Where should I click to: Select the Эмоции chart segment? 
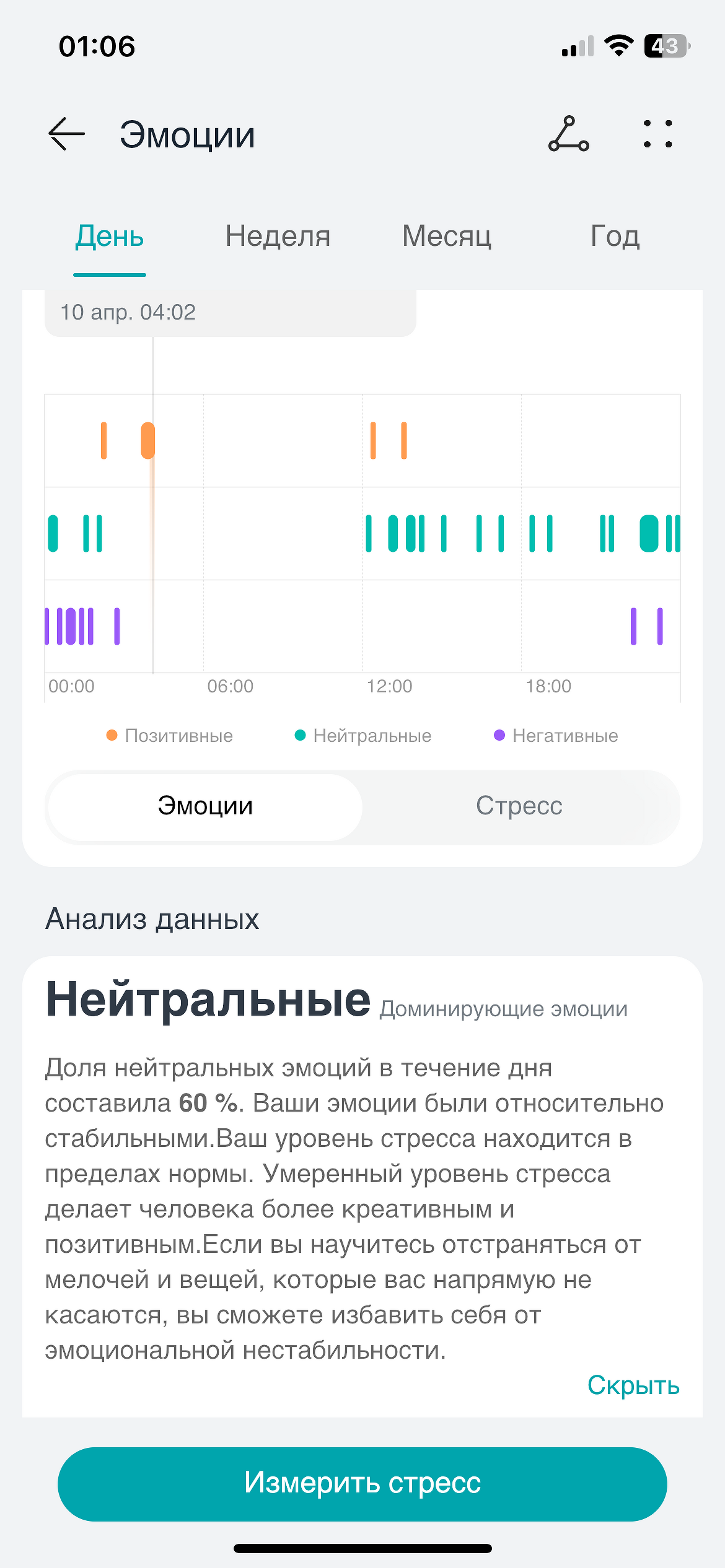205,806
